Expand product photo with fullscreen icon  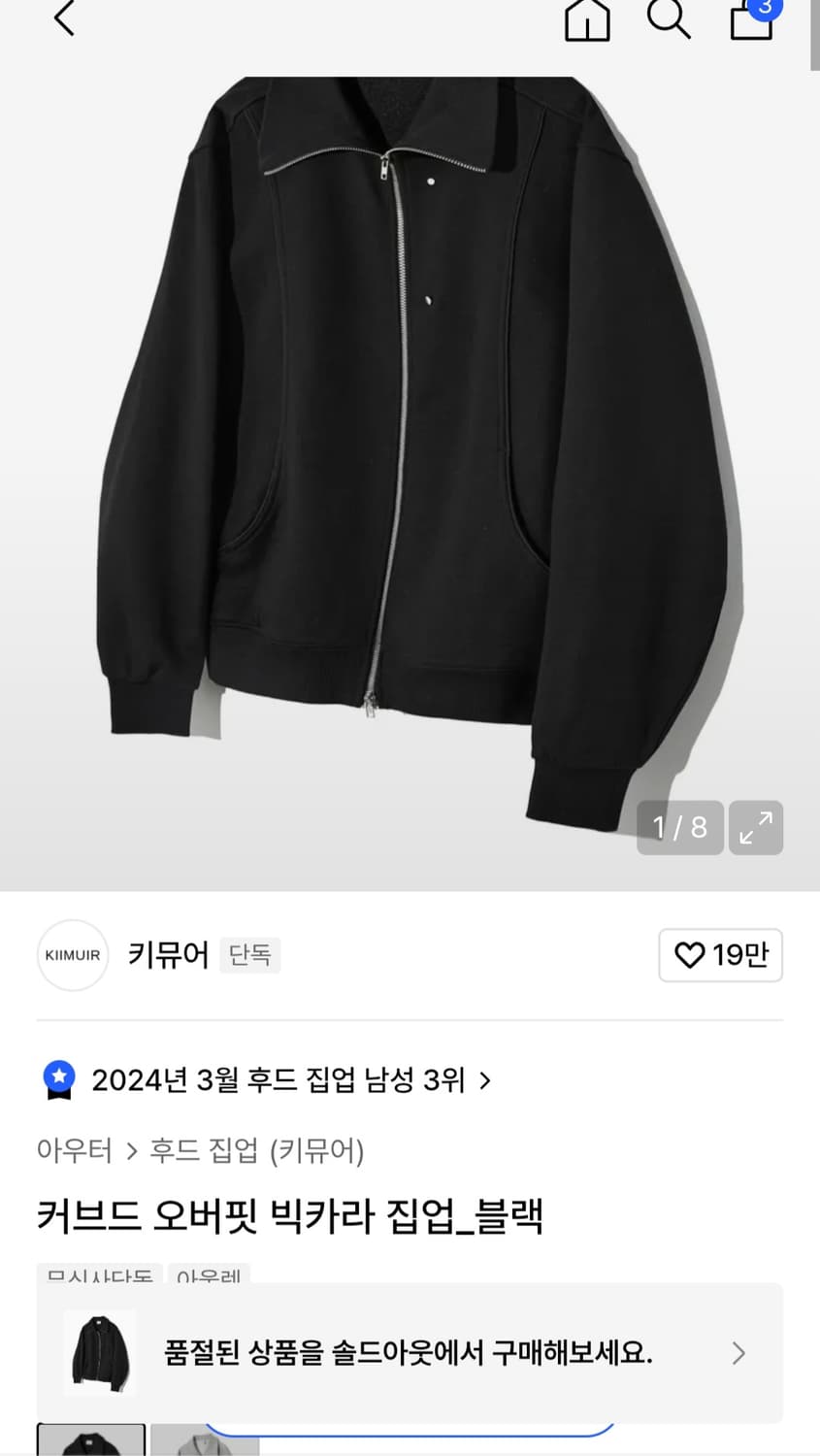click(756, 827)
